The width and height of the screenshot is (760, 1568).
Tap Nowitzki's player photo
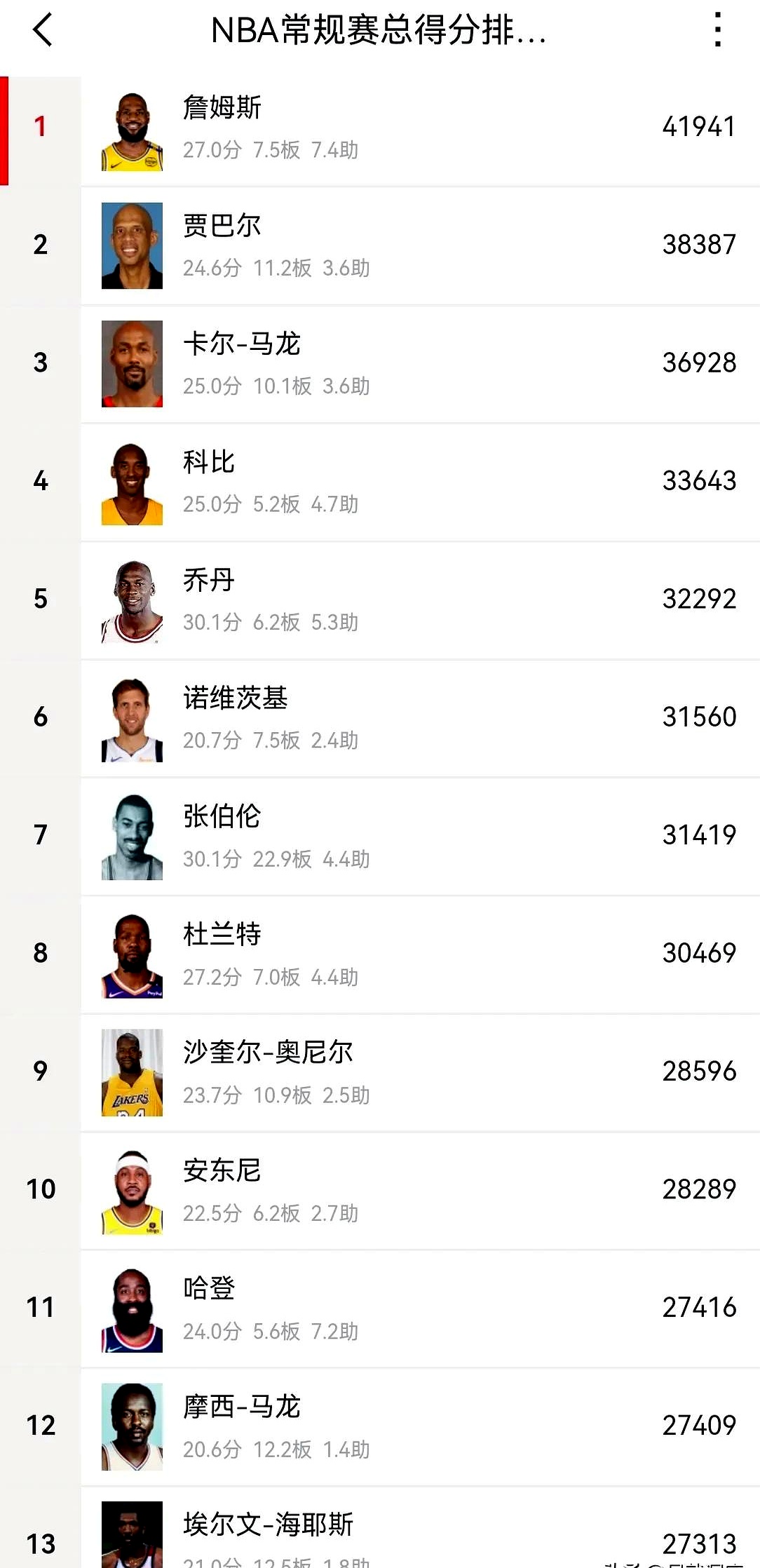coord(132,717)
